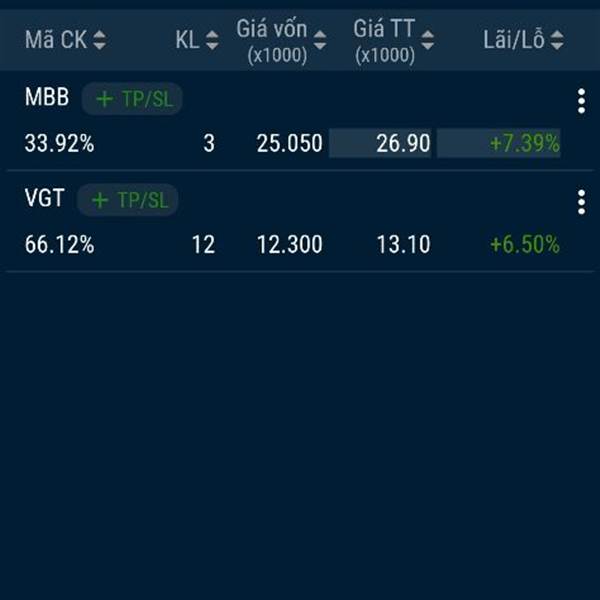
Task: Open overflow menu for VGT
Action: pos(581,202)
